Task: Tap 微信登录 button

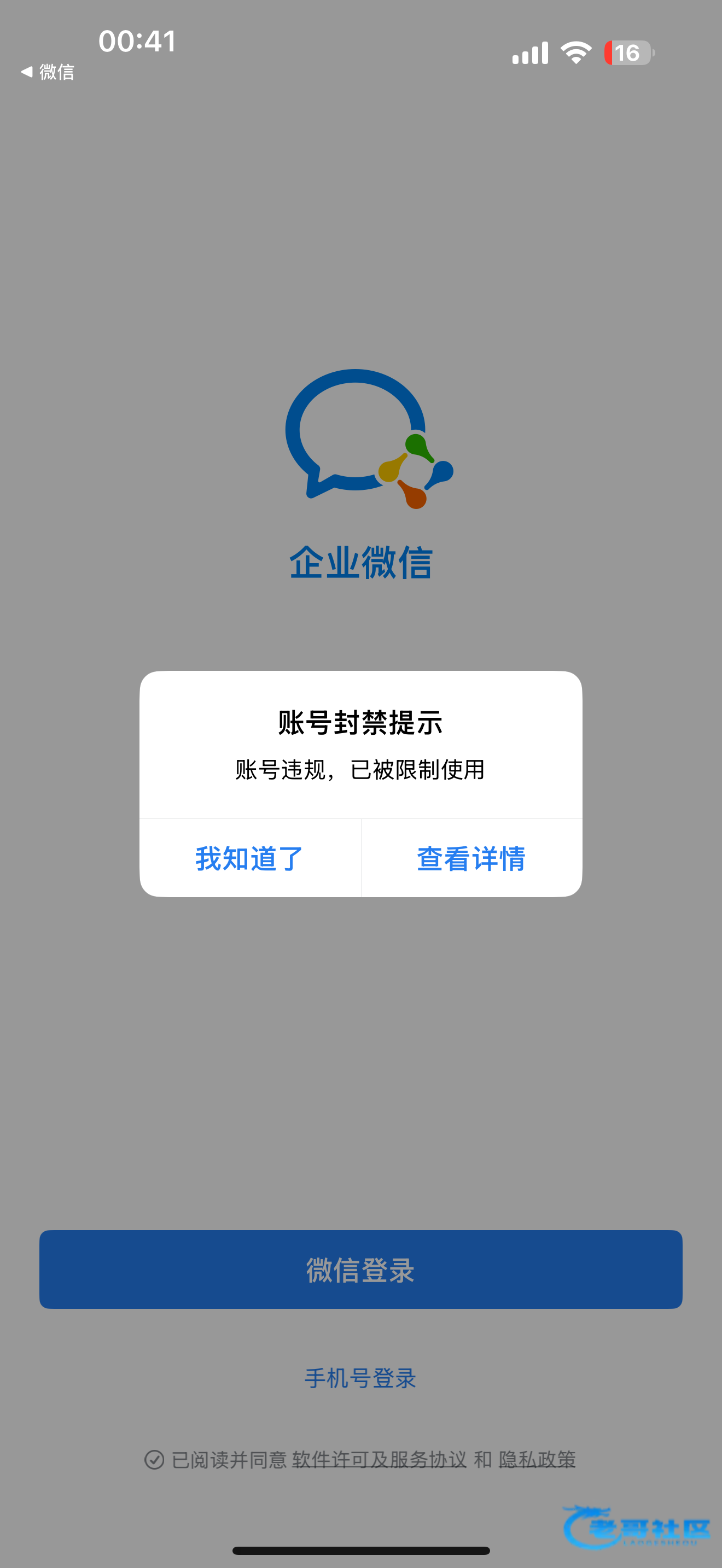Action: (360, 1269)
